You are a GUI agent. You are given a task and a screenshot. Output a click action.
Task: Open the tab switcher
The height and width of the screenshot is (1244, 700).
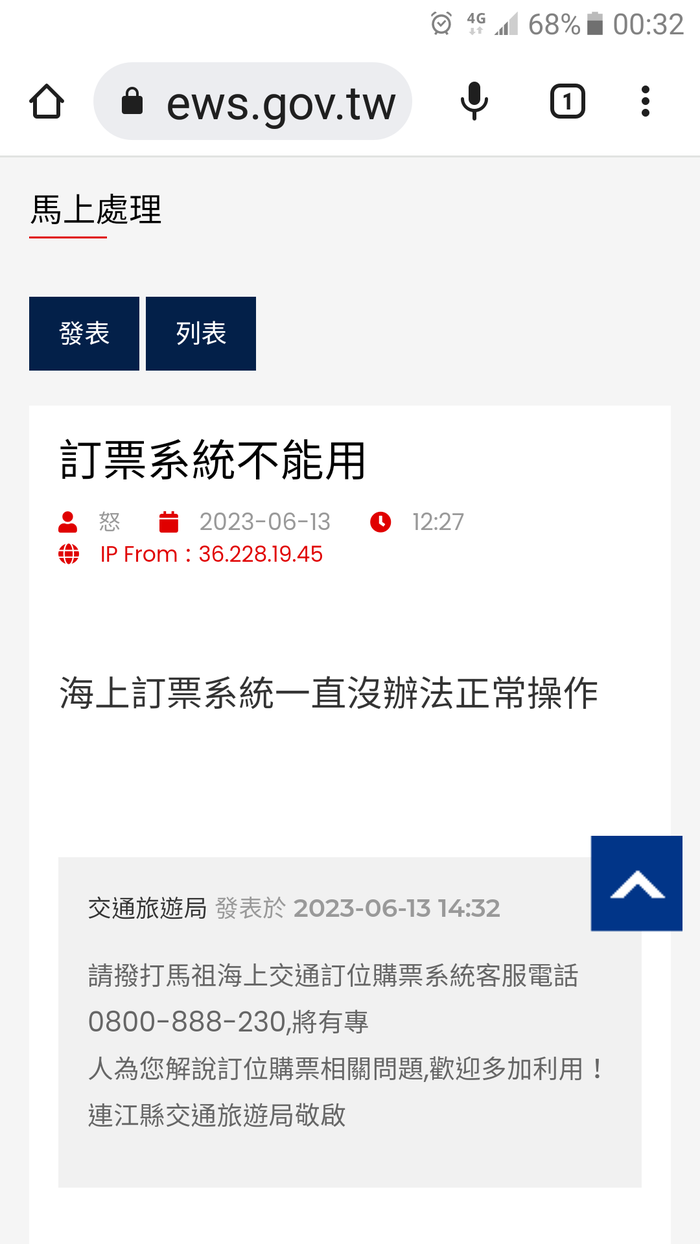[567, 102]
